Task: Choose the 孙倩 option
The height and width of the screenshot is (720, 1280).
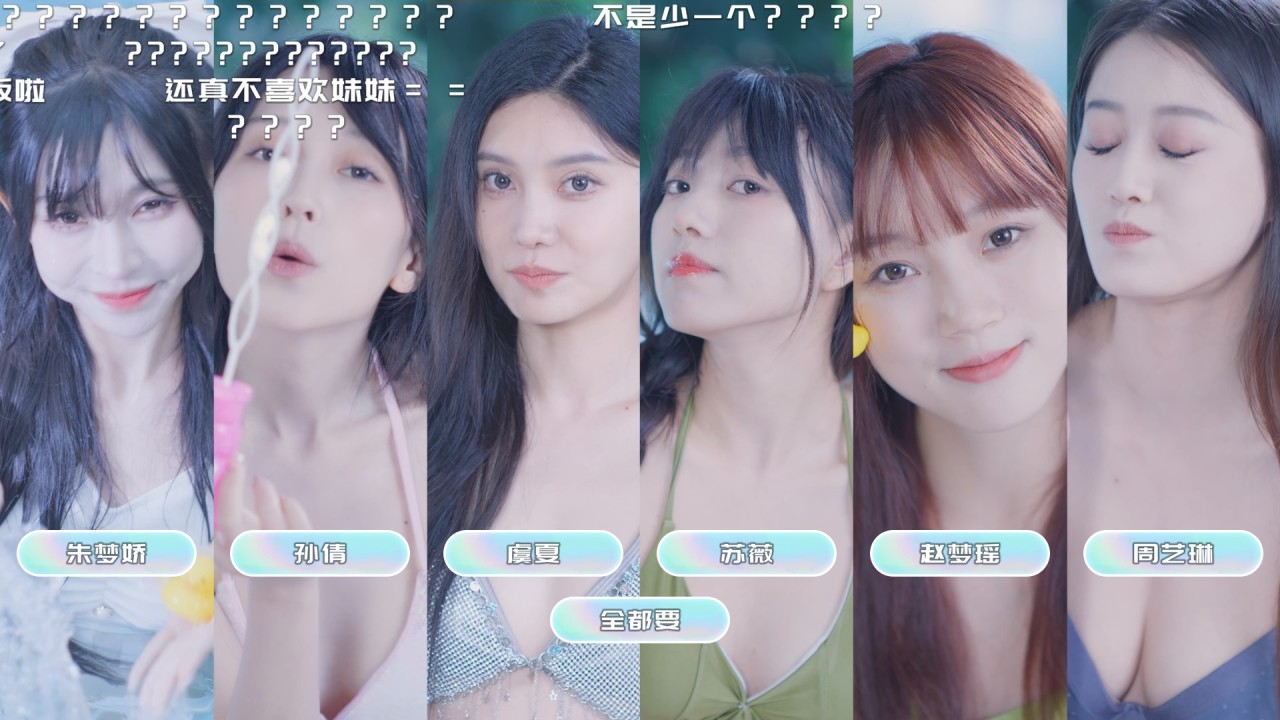Action: click(320, 553)
